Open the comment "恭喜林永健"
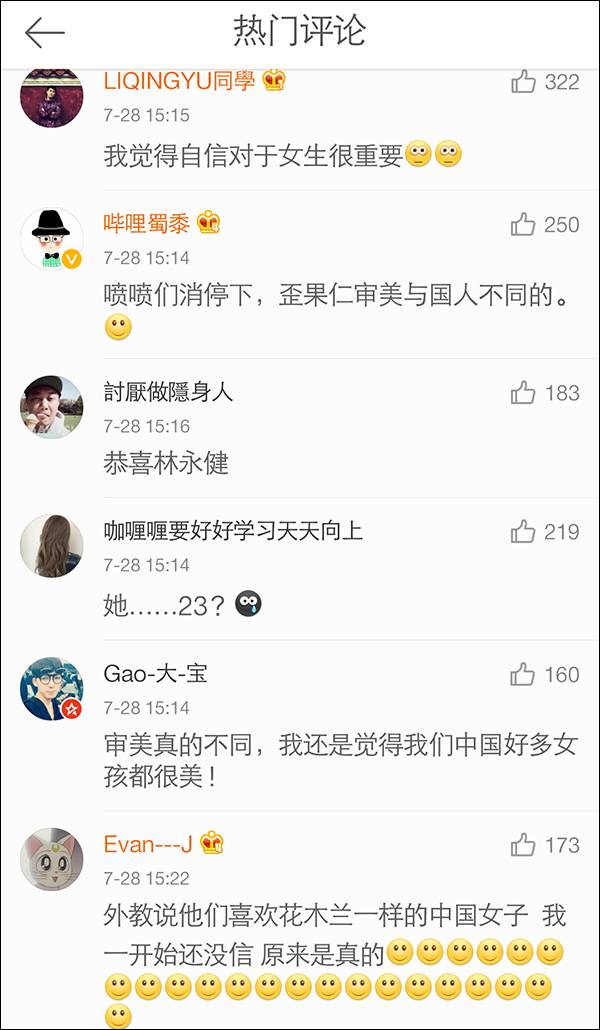Image resolution: width=600 pixels, height=1030 pixels. [x=166, y=463]
